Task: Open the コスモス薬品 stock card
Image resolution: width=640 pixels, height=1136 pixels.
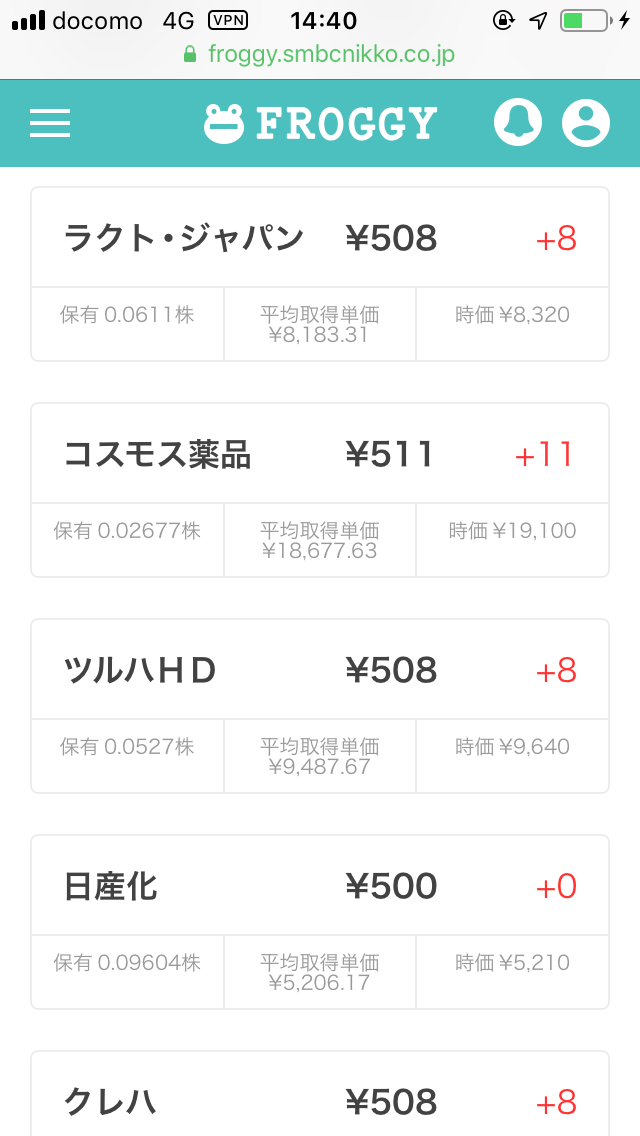Action: [x=320, y=456]
